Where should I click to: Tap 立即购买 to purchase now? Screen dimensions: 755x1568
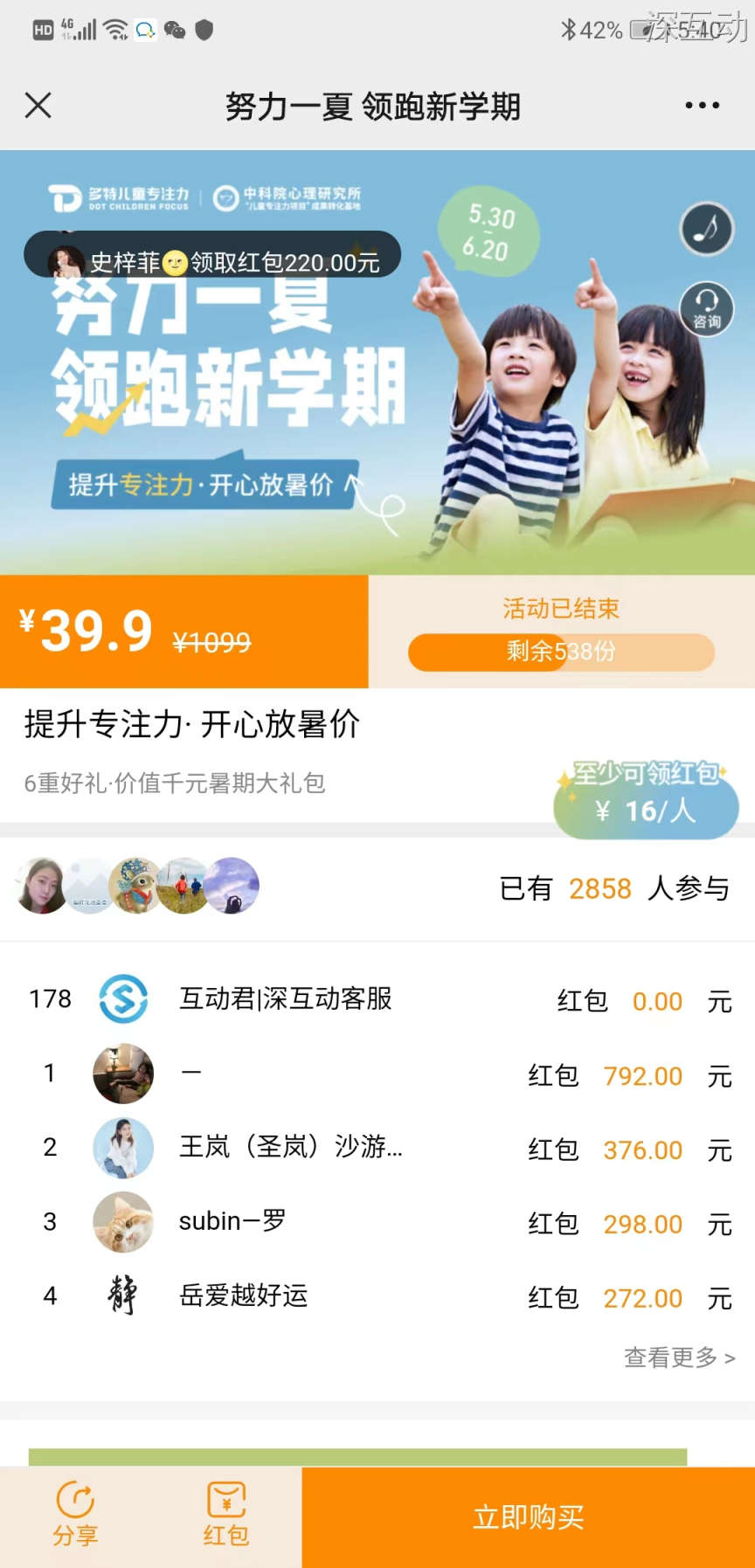tap(528, 1517)
